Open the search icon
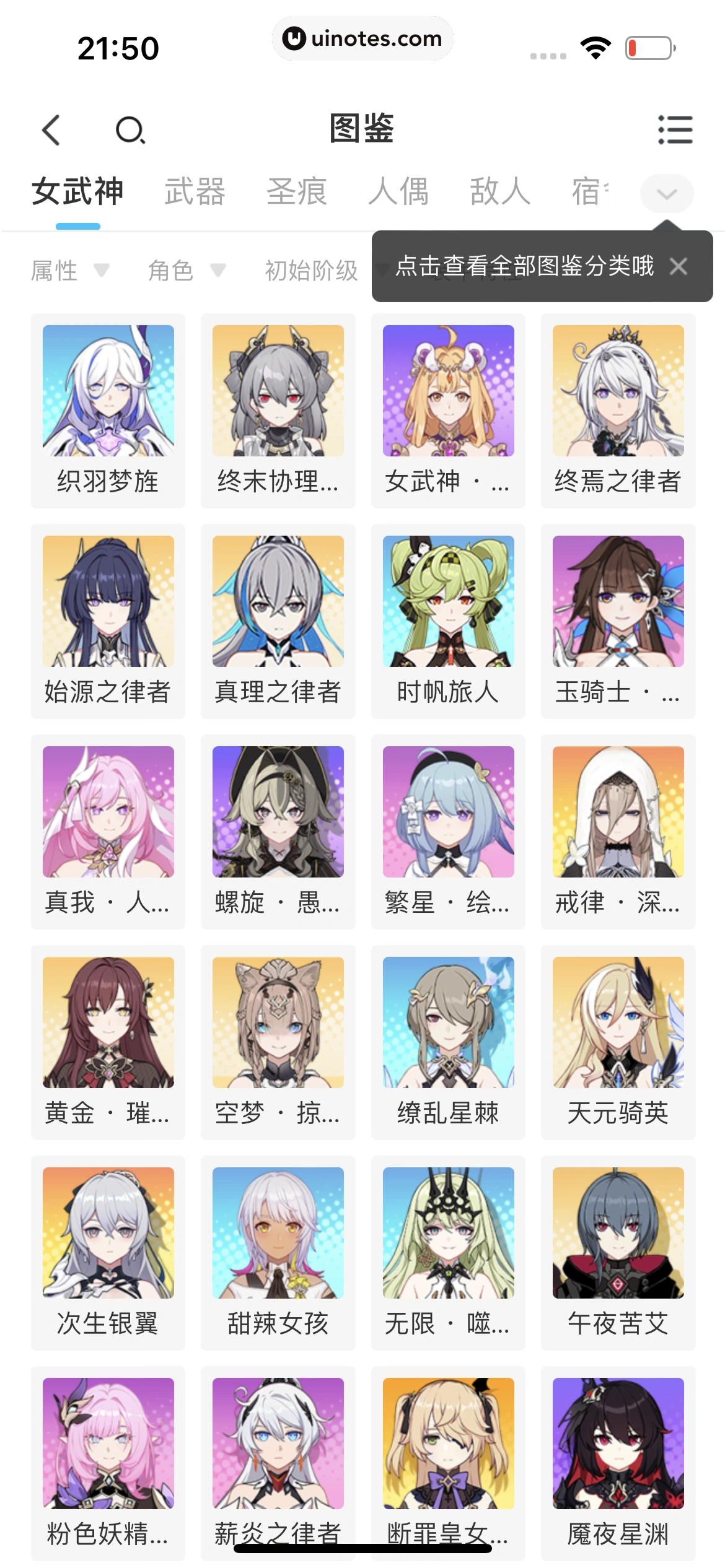This screenshot has width=725, height=1568. (130, 130)
